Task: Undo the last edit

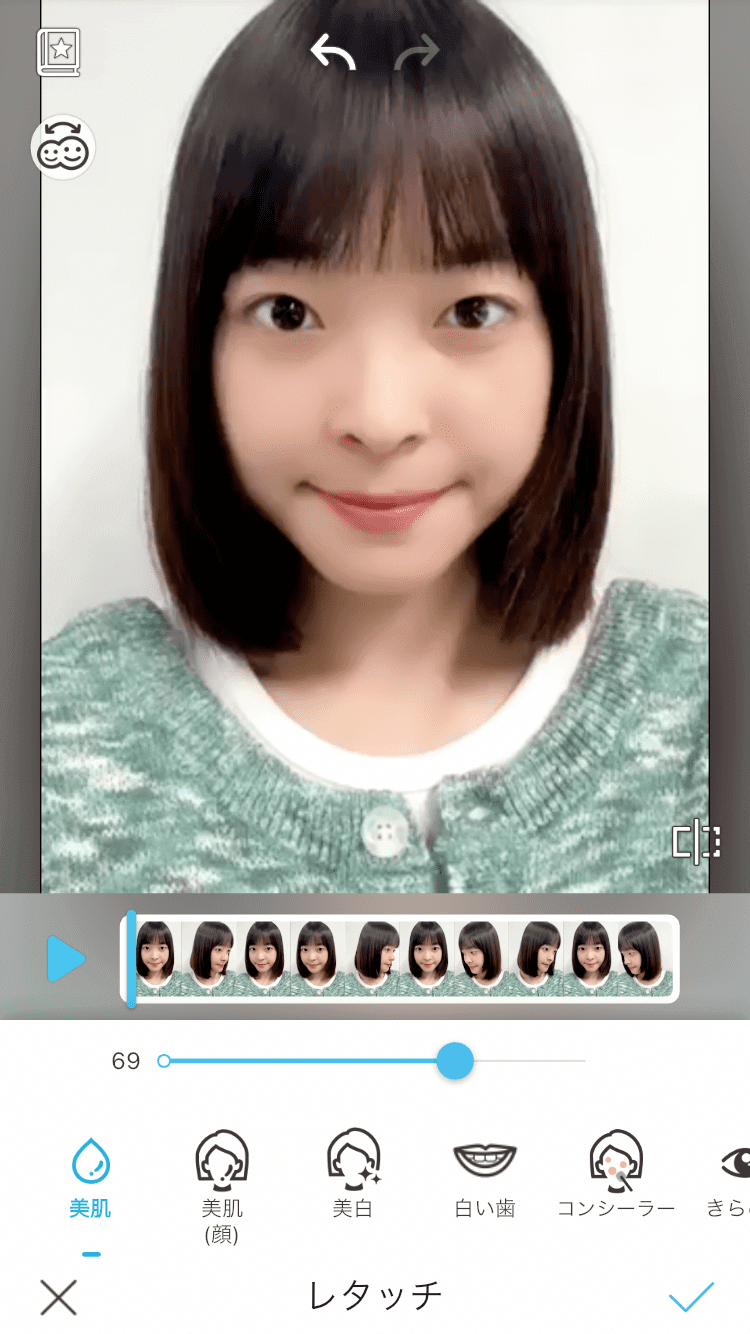Action: [333, 52]
